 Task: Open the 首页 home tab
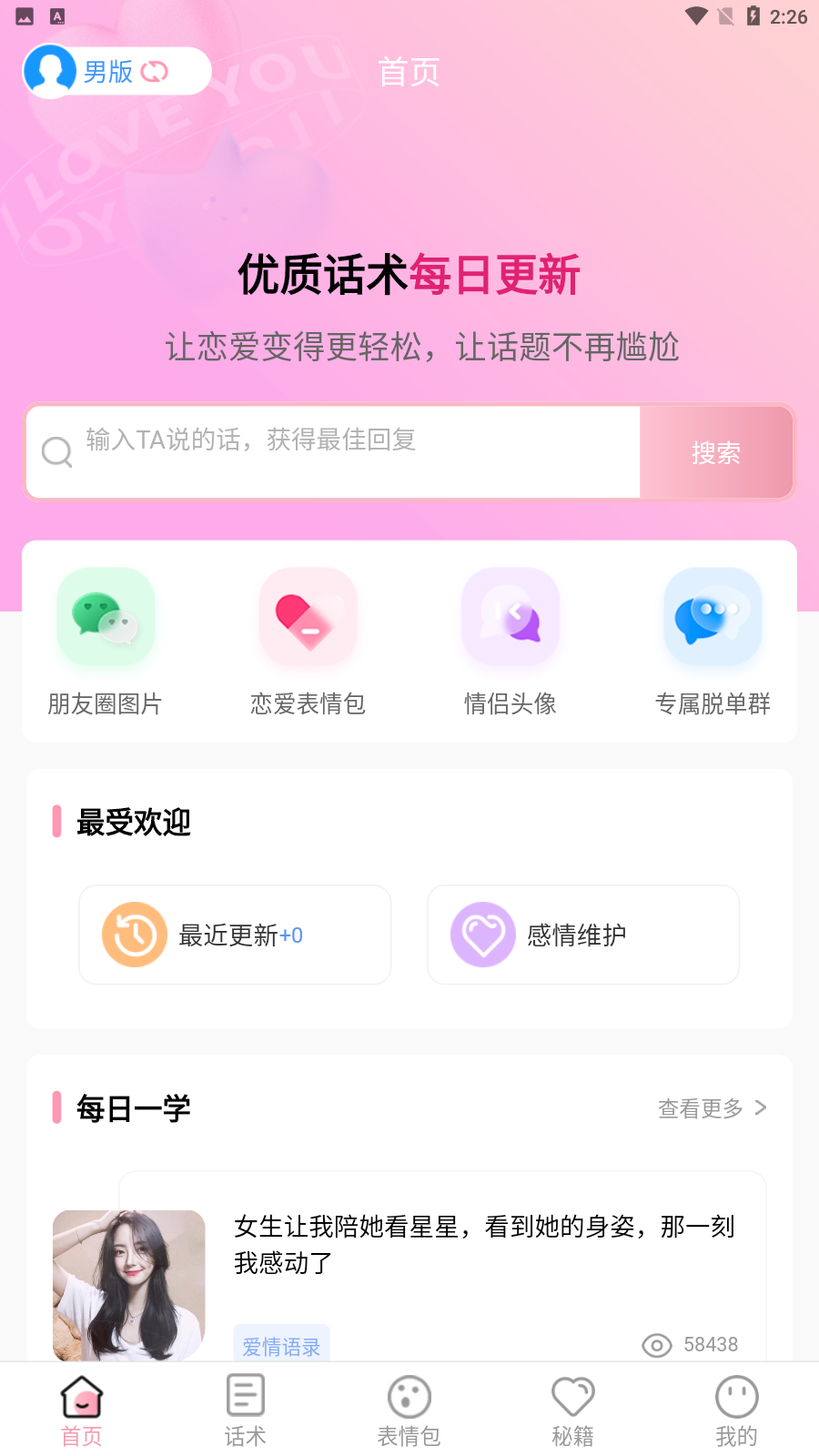tap(81, 1408)
